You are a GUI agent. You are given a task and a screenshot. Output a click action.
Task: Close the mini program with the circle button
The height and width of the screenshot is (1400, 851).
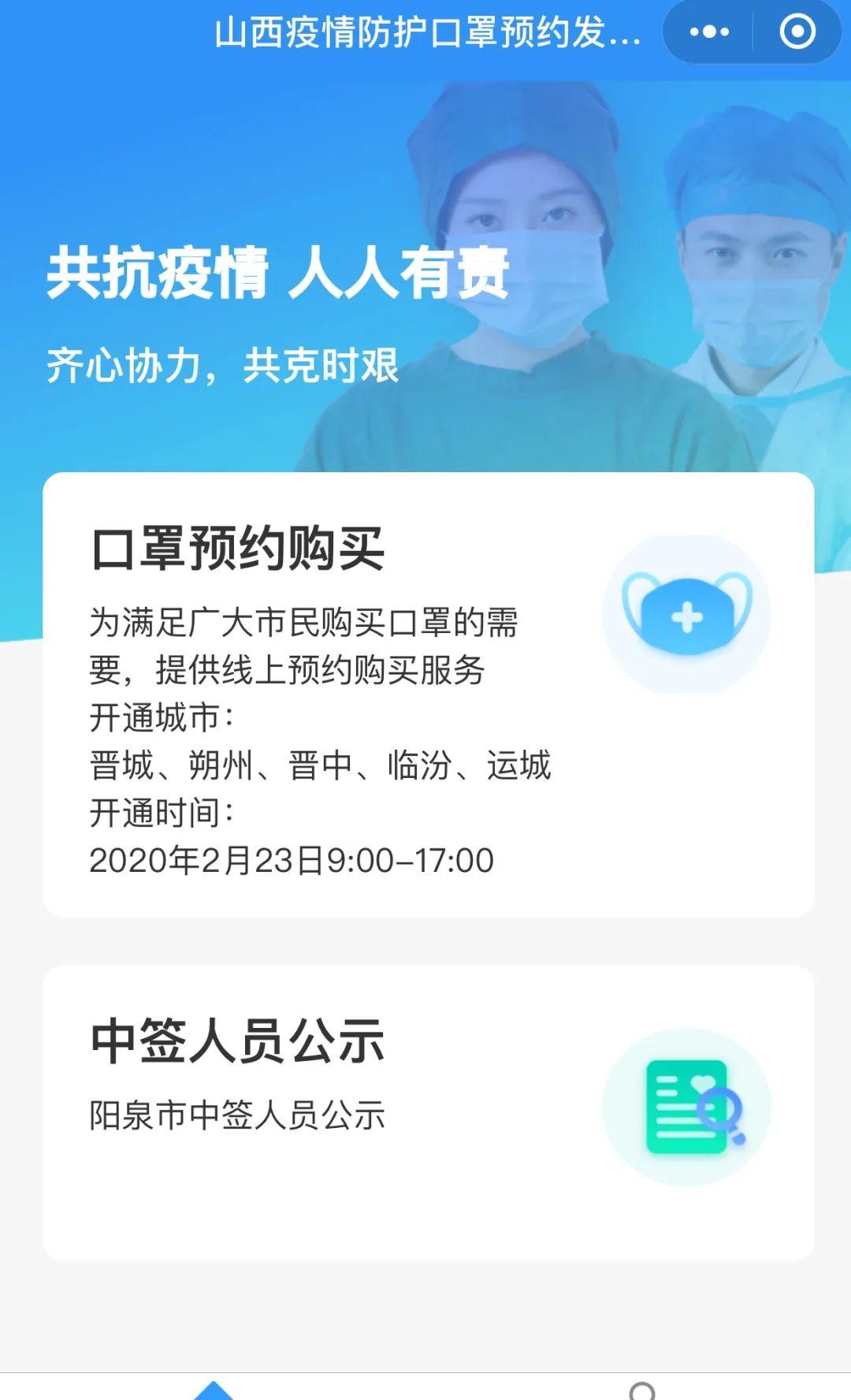pyautogui.click(x=797, y=32)
